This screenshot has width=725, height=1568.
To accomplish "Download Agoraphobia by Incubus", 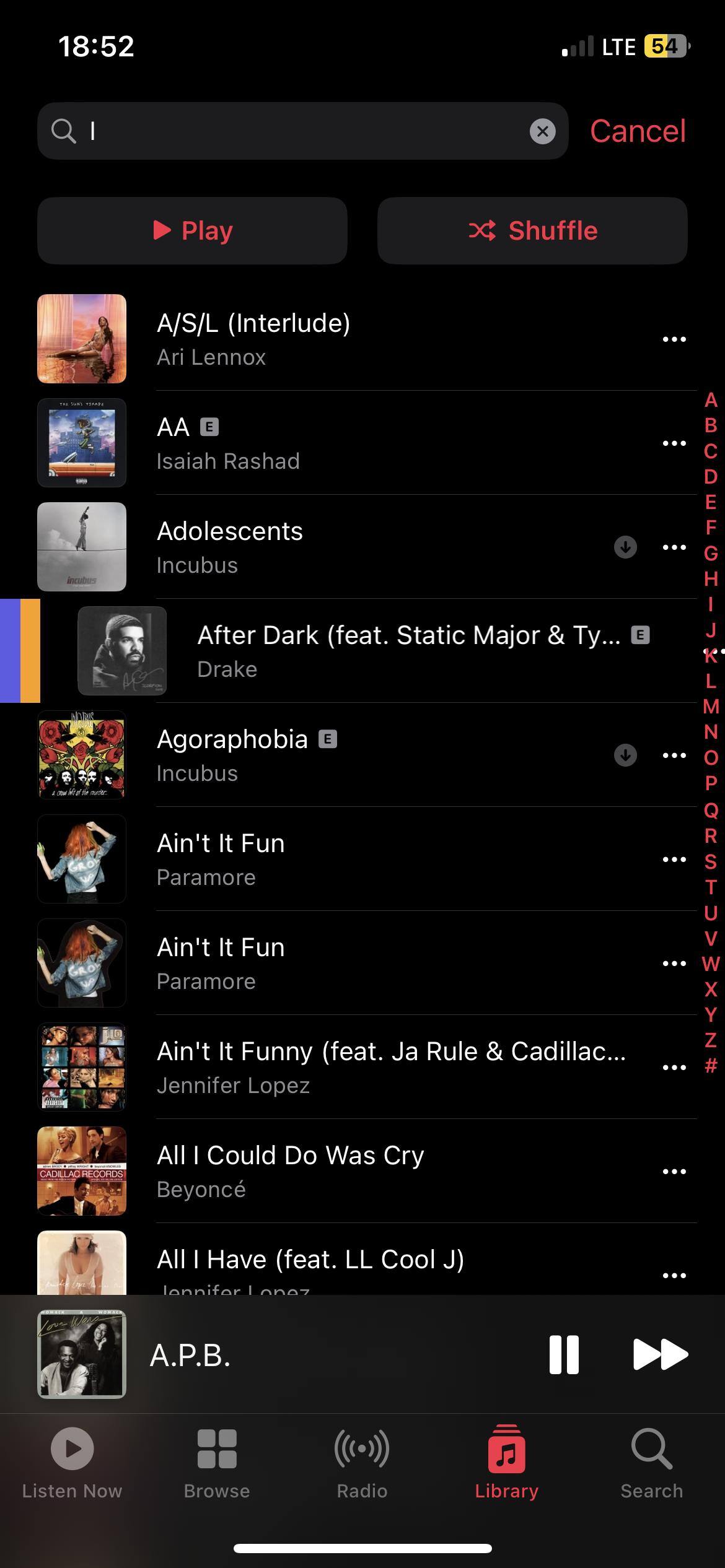I will pos(625,755).
